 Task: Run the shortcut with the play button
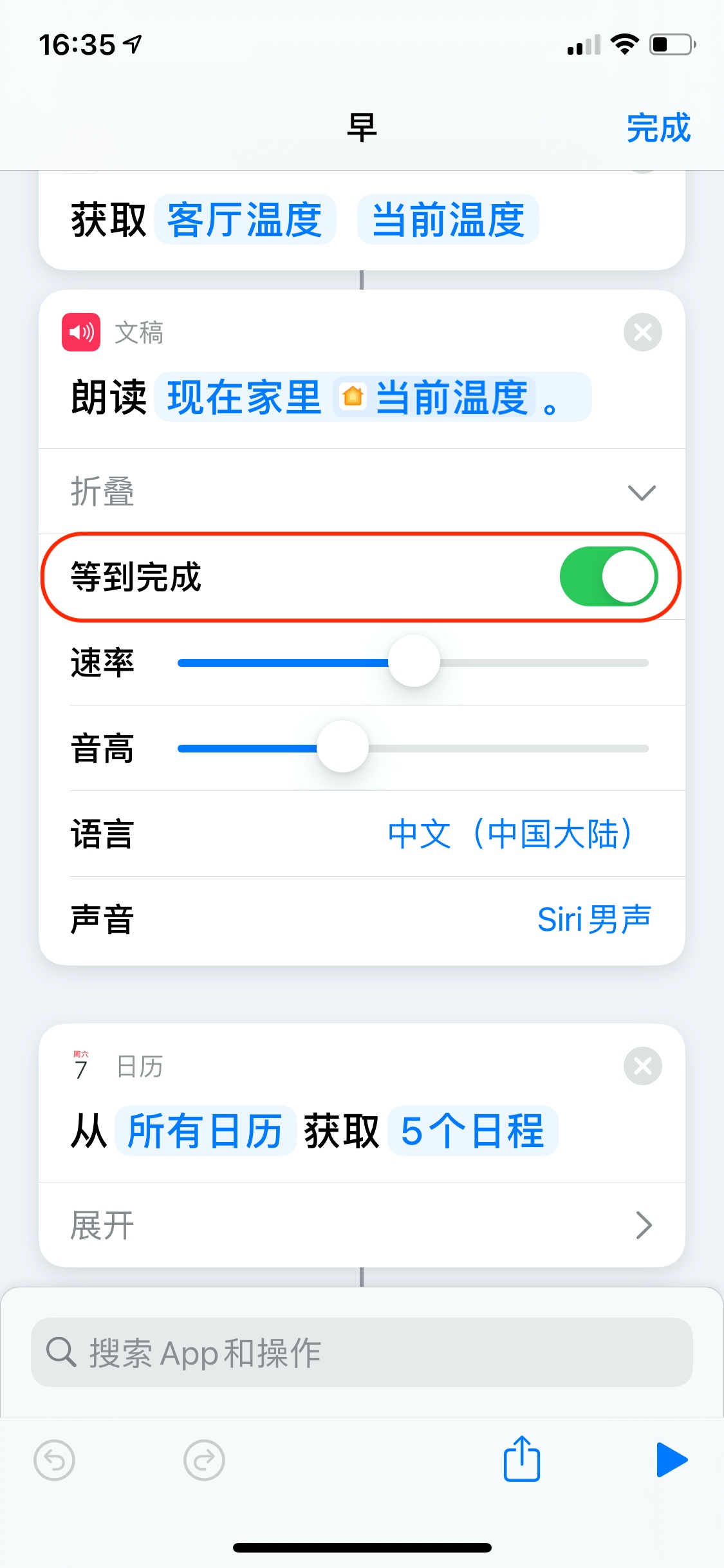pyautogui.click(x=671, y=1460)
